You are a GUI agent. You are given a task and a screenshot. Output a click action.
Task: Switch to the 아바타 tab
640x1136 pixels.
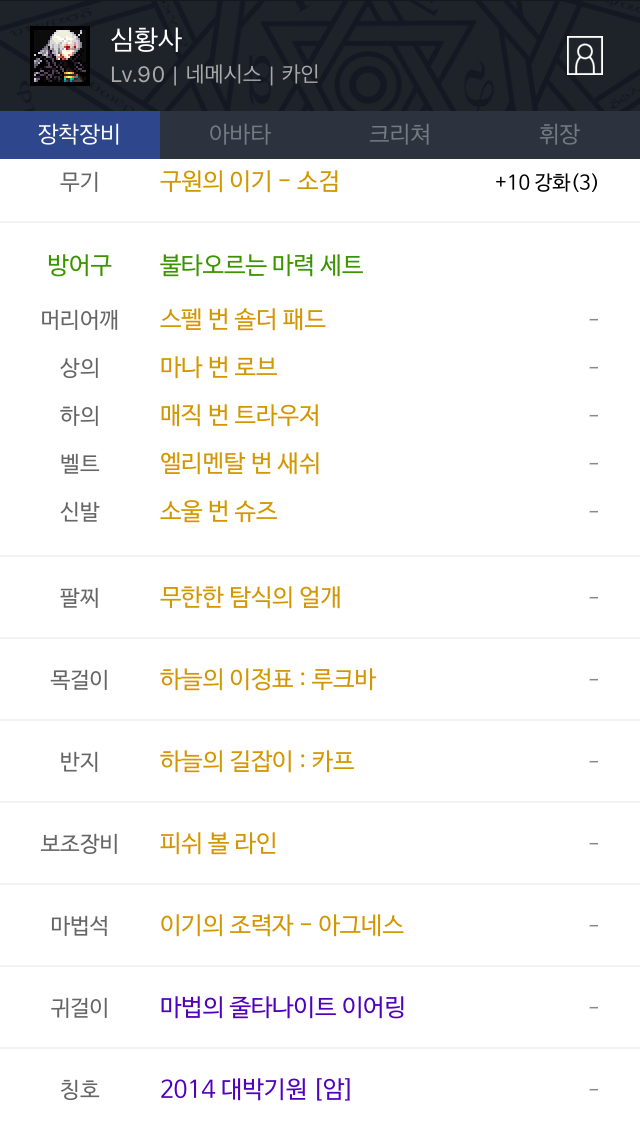[x=240, y=134]
